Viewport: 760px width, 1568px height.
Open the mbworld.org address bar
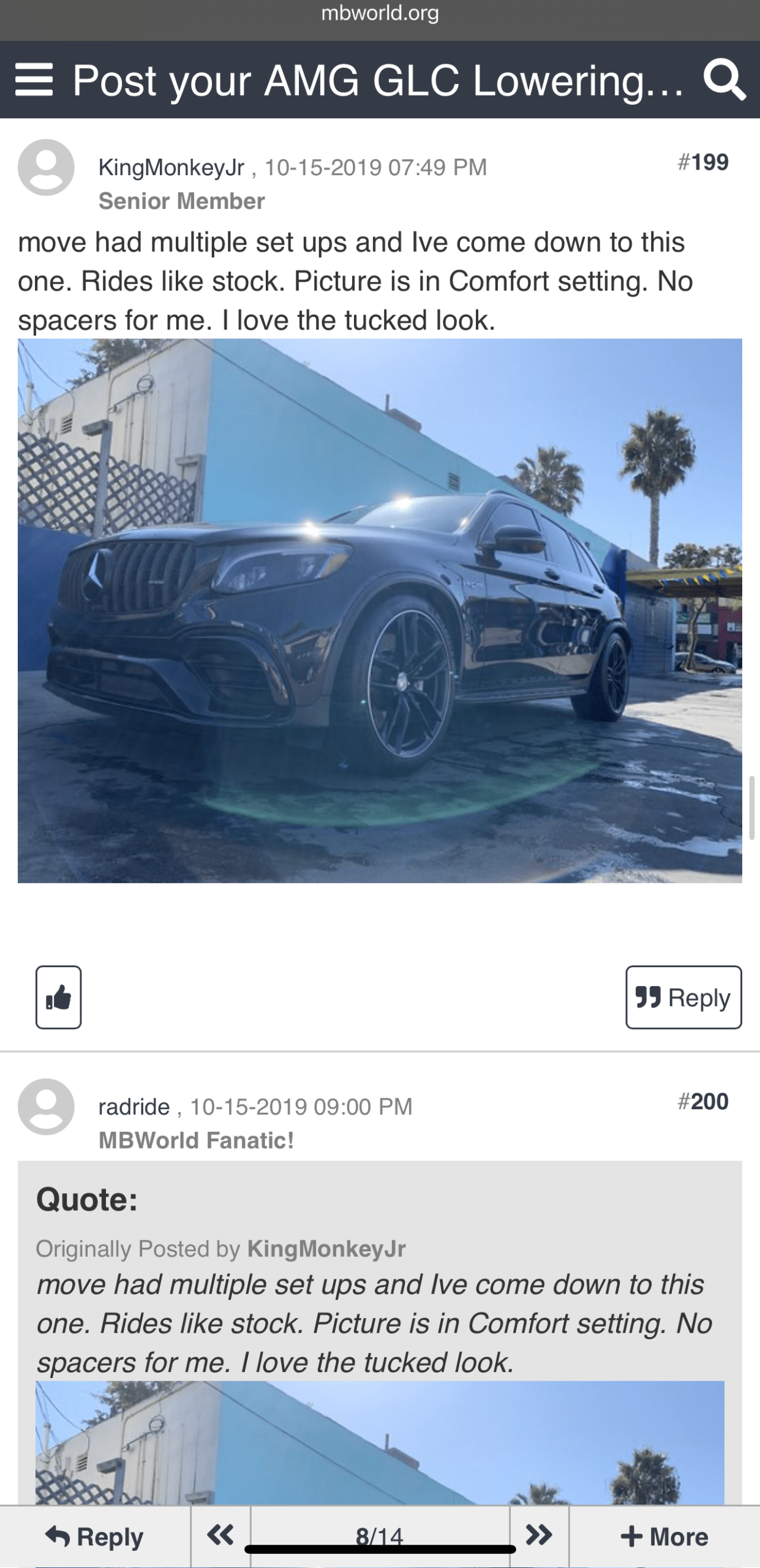click(x=380, y=13)
